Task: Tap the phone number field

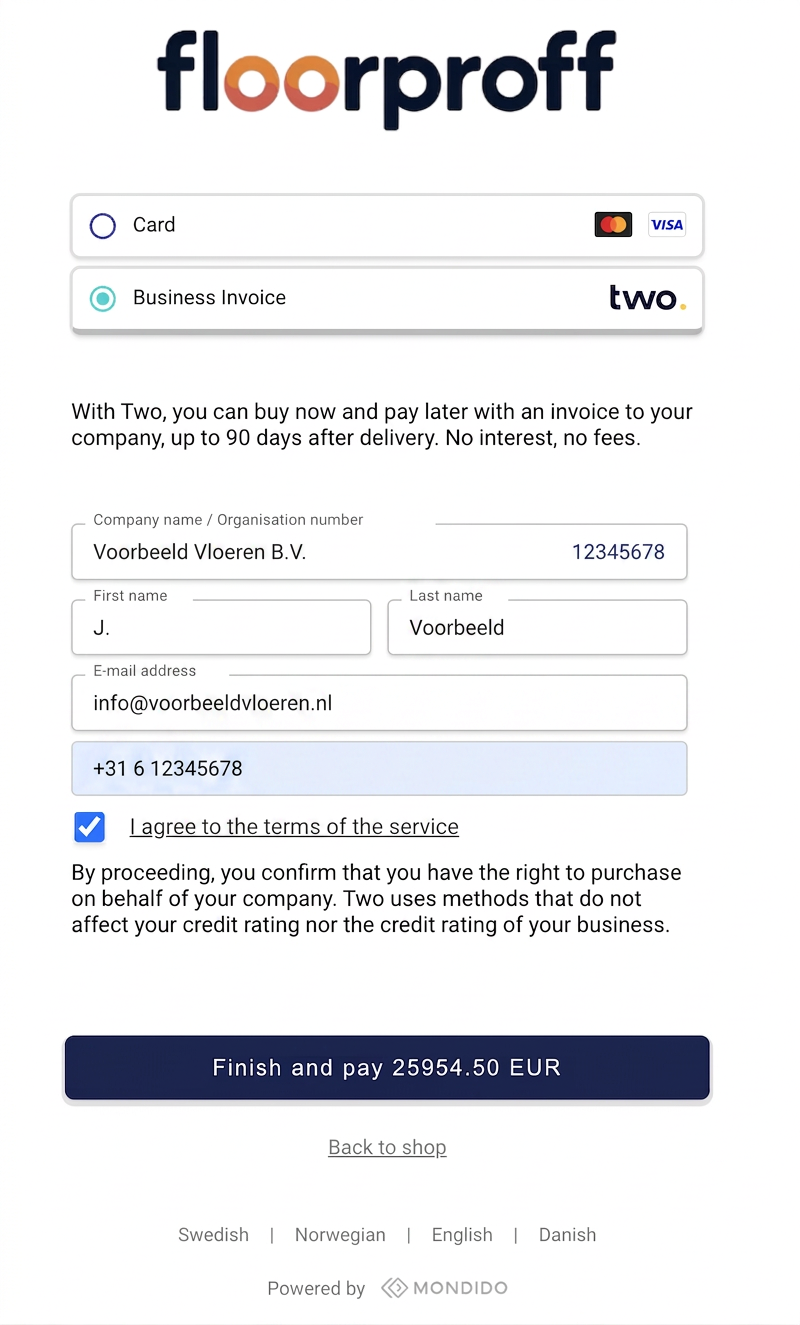Action: click(379, 769)
